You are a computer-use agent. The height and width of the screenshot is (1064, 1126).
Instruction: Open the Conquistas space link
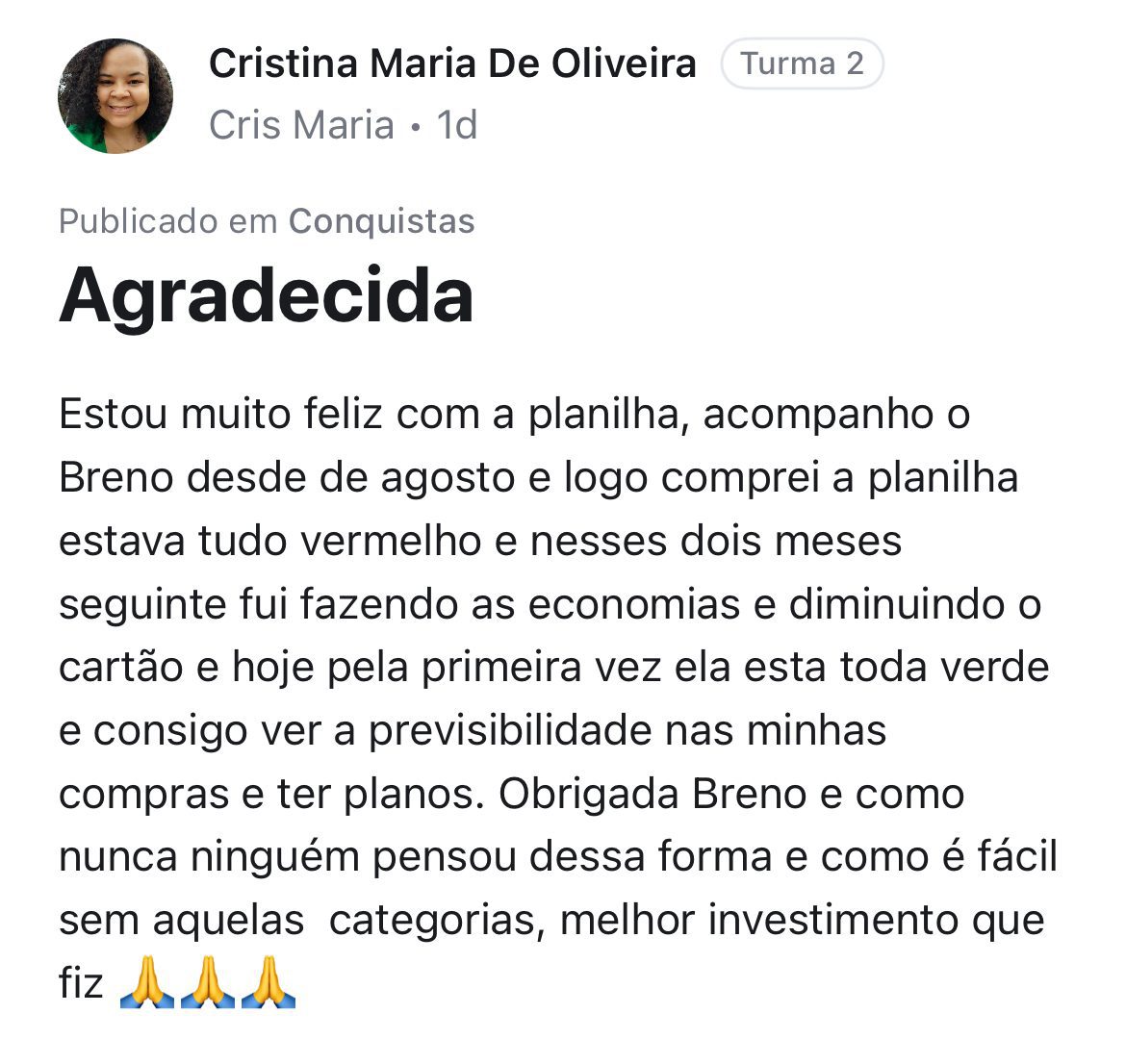(381, 221)
